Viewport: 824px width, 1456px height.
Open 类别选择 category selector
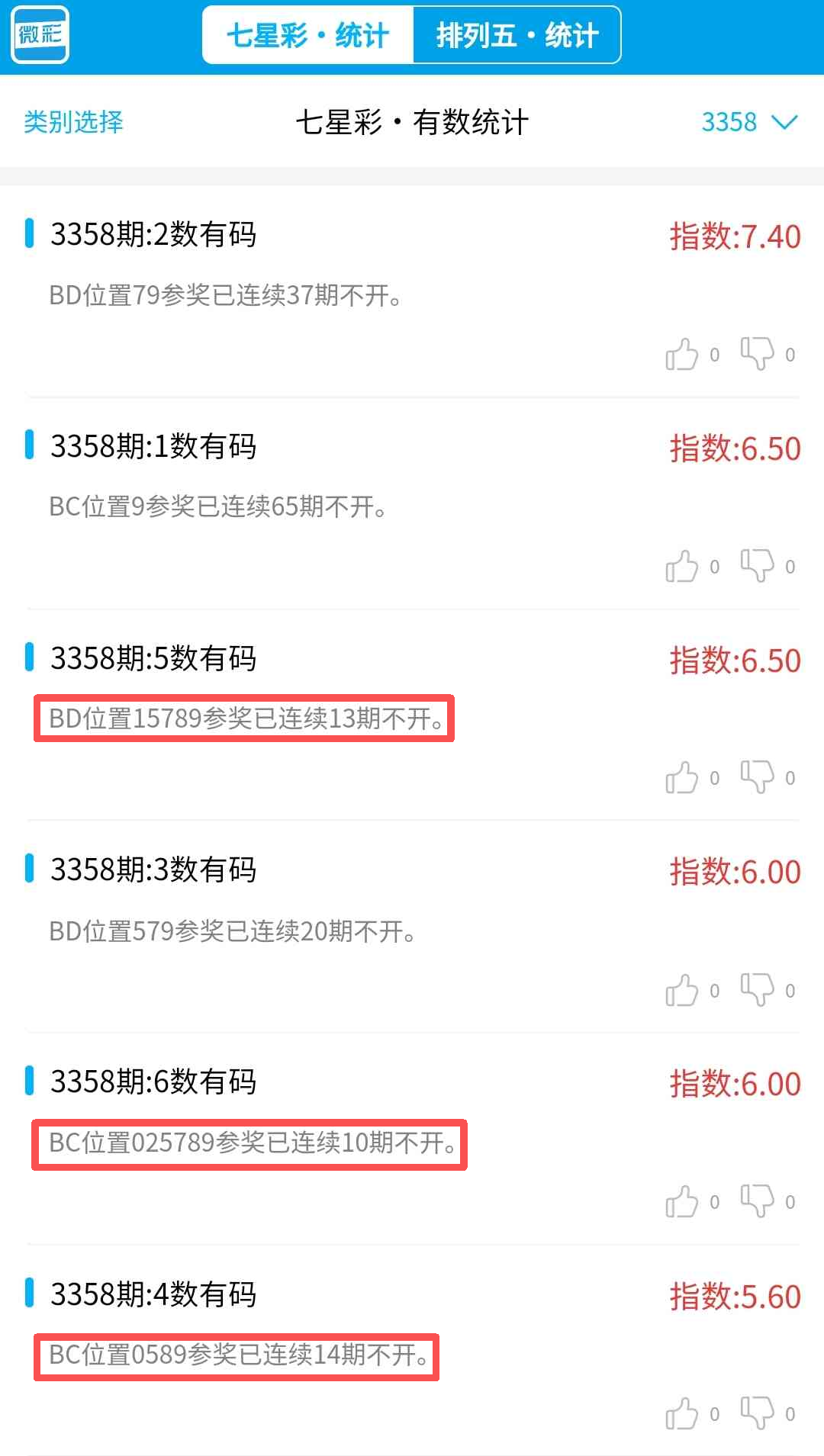coord(73,122)
